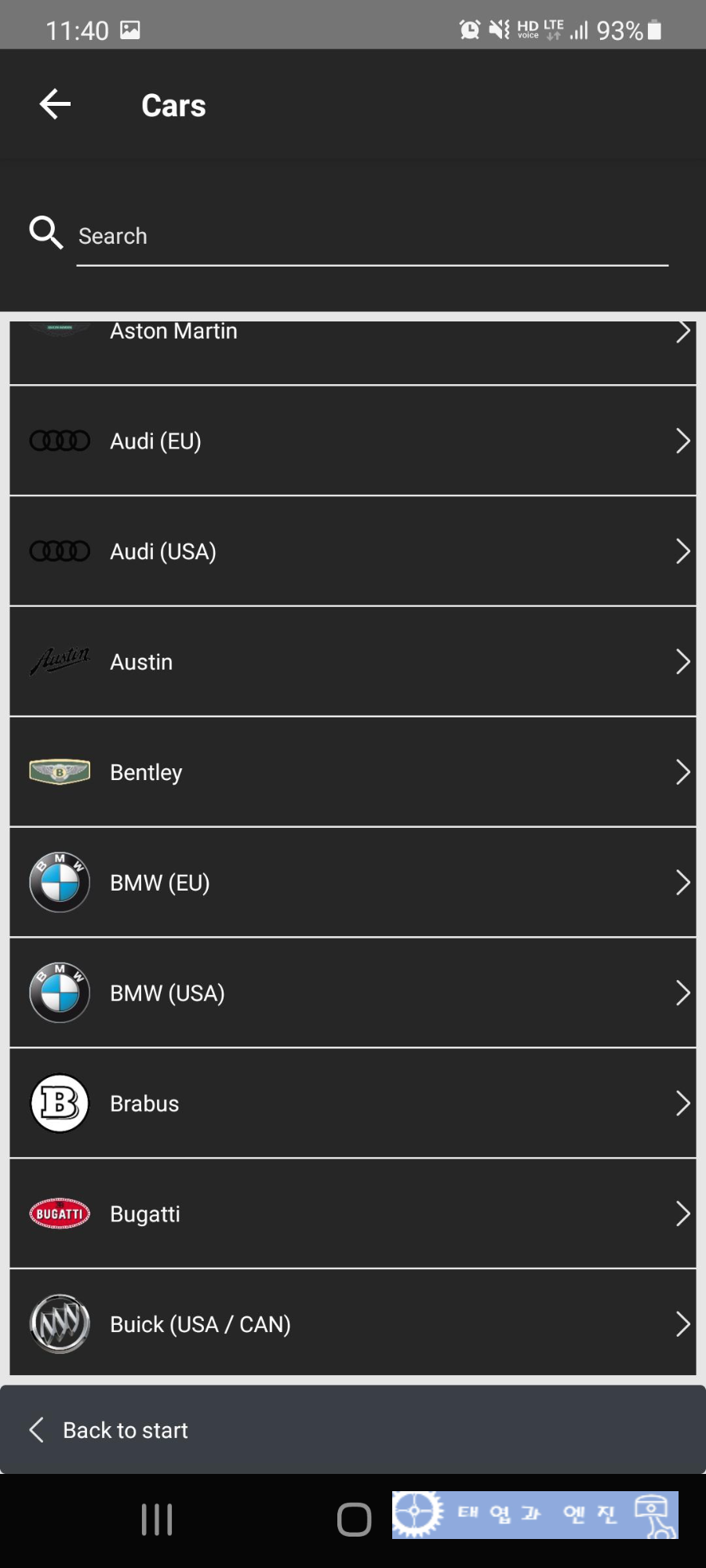
Task: Go to the home screen
Action: [x=354, y=1519]
